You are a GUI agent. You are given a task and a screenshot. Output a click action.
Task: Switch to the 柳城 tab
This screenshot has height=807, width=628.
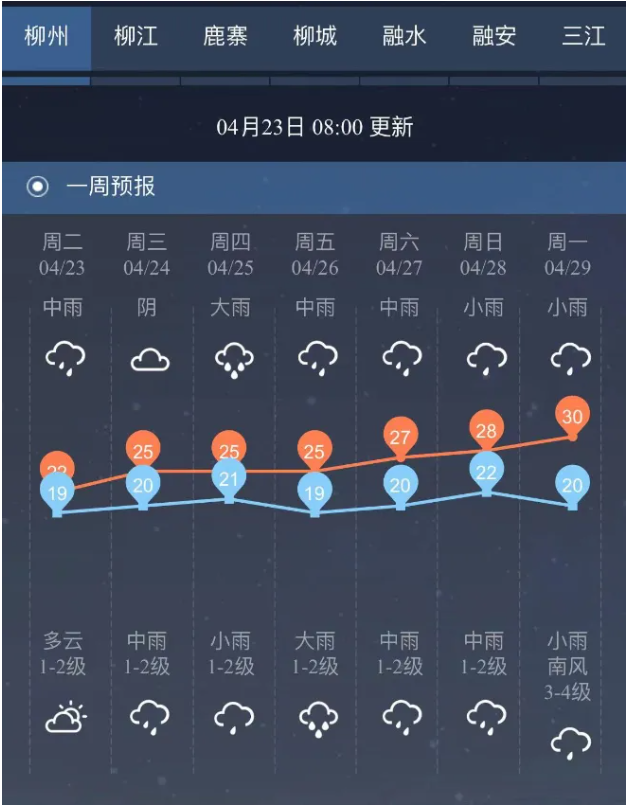[x=315, y=38]
